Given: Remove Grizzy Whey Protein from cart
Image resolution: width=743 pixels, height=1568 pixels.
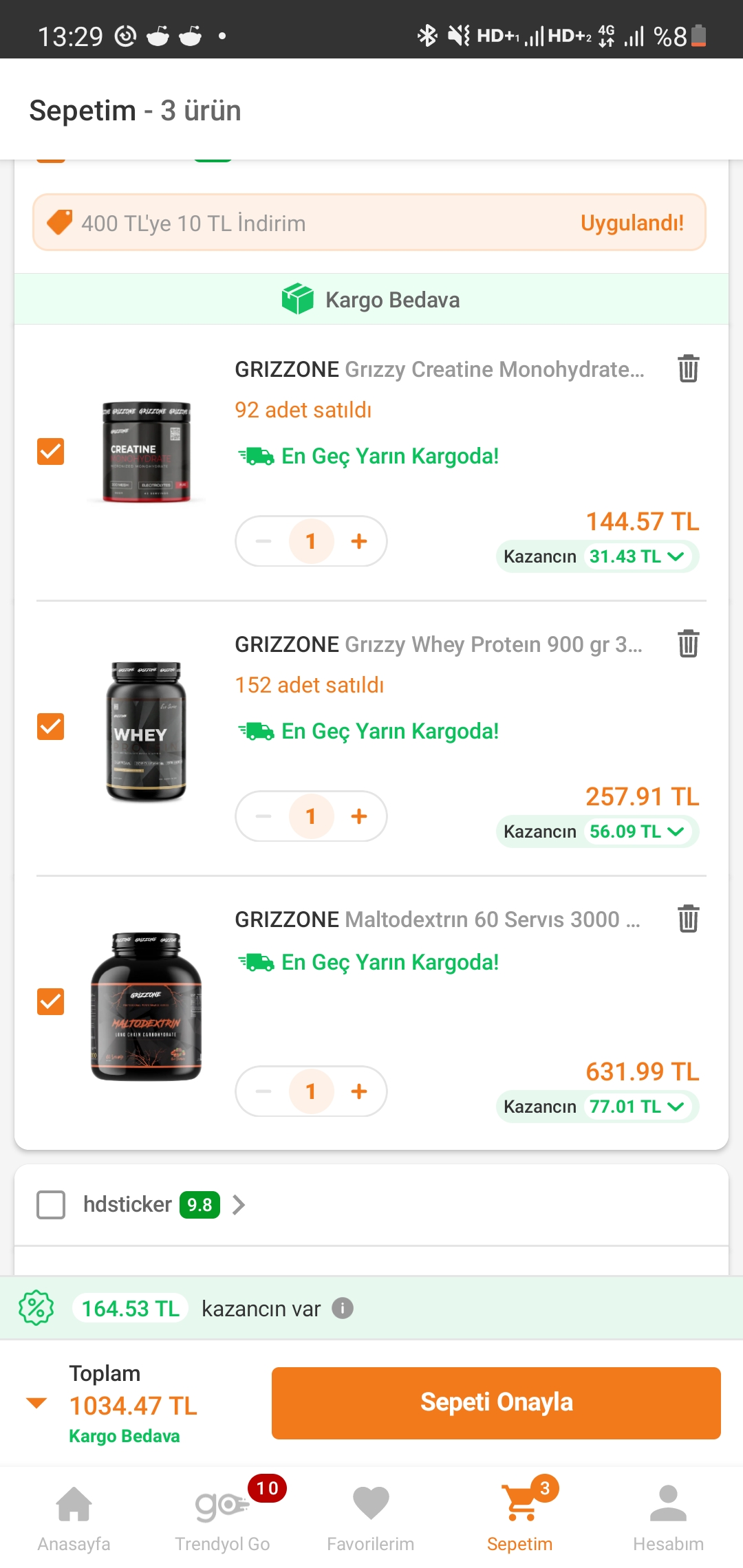Looking at the screenshot, I should click(688, 644).
